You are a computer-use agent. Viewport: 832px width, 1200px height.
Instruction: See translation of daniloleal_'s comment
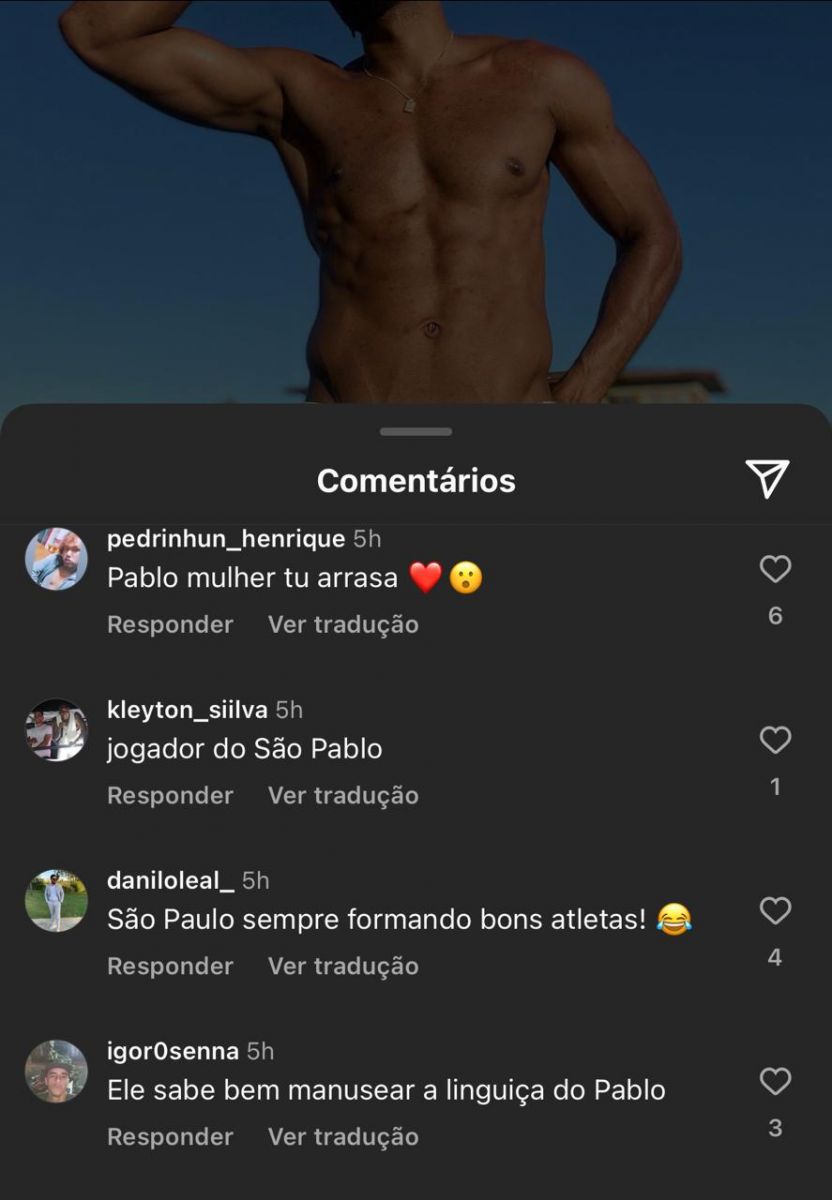(343, 967)
